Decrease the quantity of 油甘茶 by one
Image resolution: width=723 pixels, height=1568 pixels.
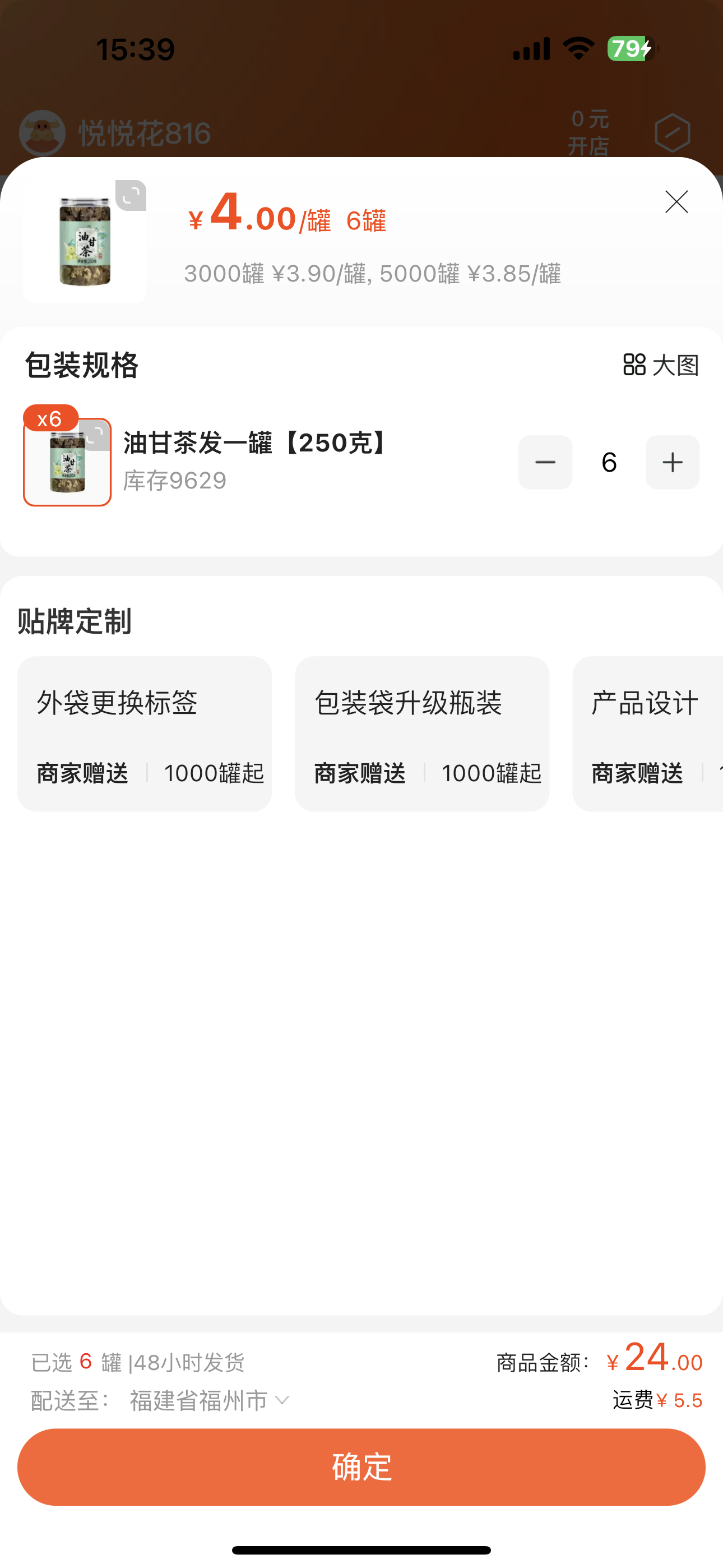(x=545, y=463)
